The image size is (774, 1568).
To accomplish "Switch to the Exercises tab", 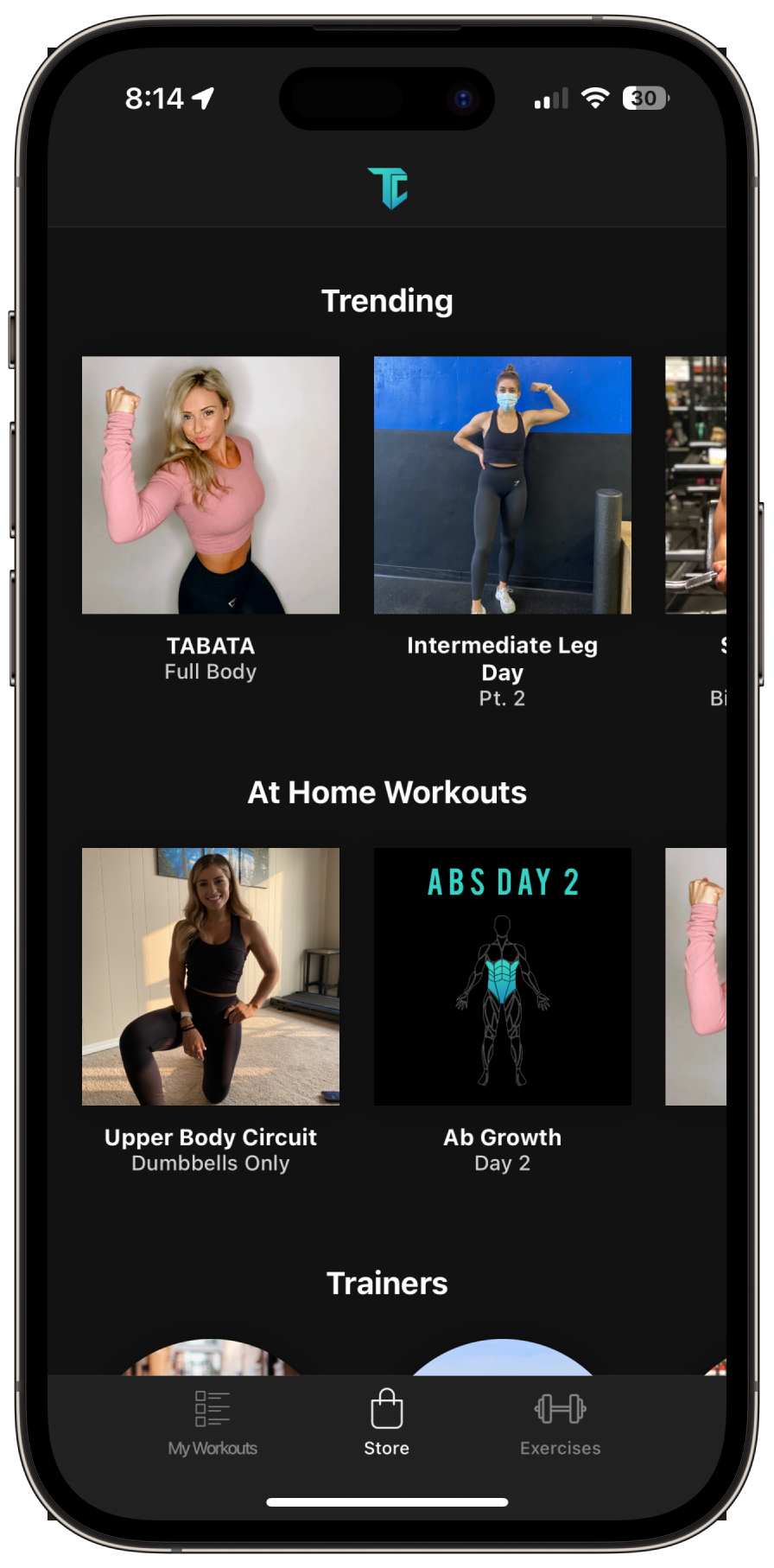I will [560, 1423].
